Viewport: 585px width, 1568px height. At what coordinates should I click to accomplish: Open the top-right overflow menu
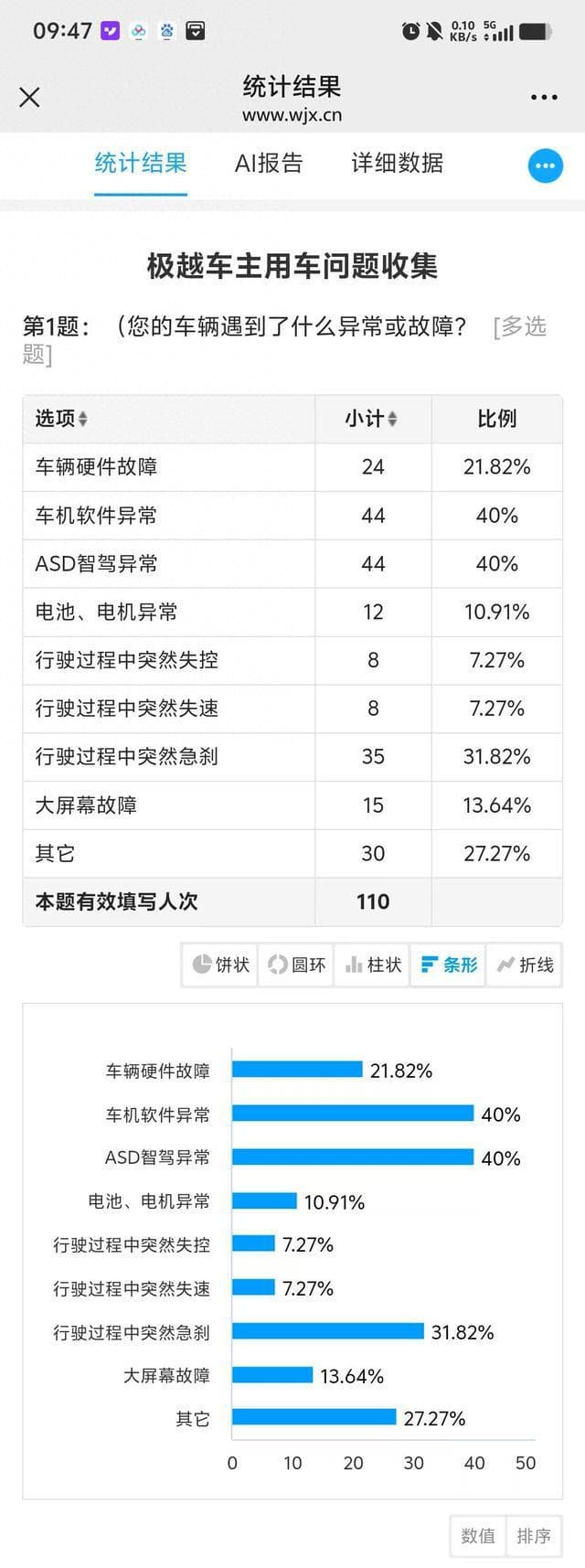(544, 98)
